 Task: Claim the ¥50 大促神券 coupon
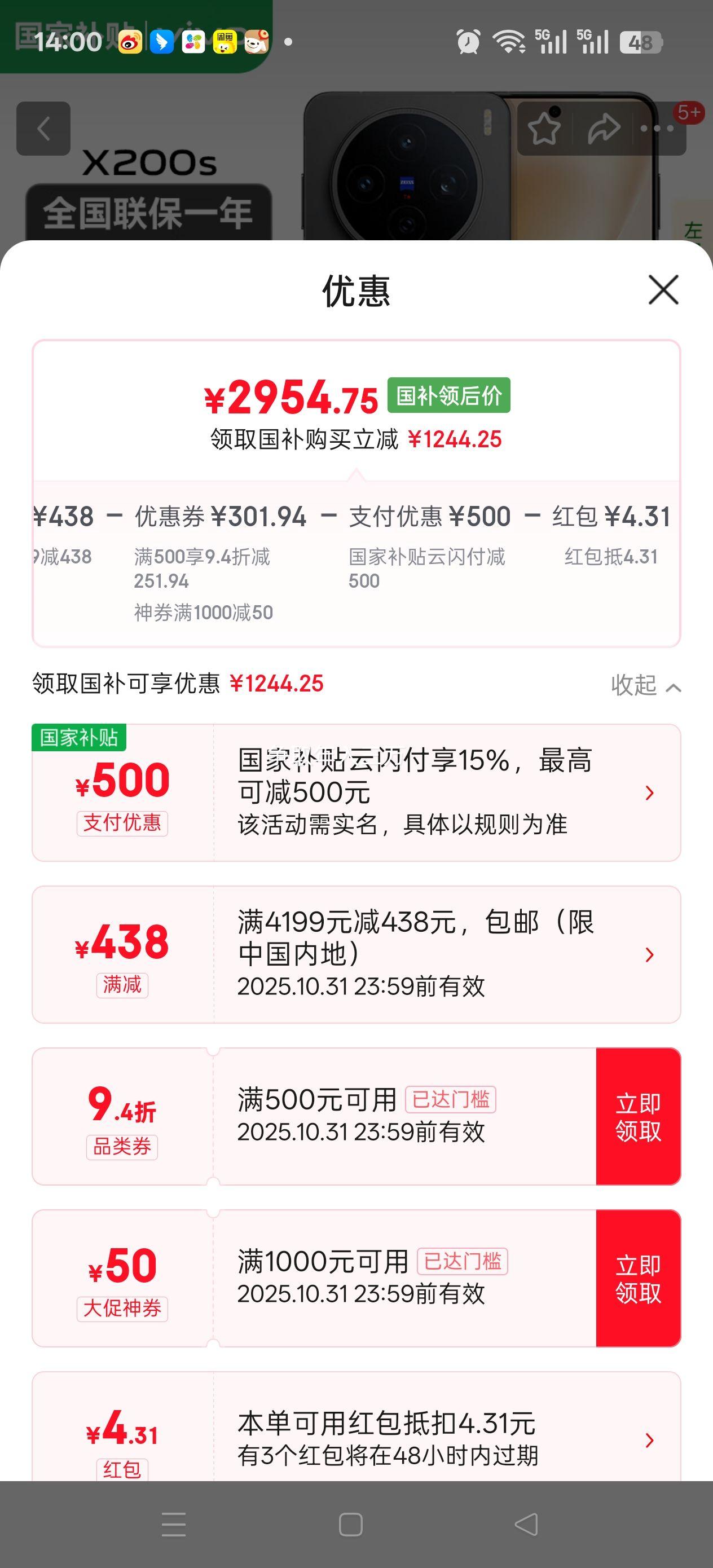coord(637,1278)
